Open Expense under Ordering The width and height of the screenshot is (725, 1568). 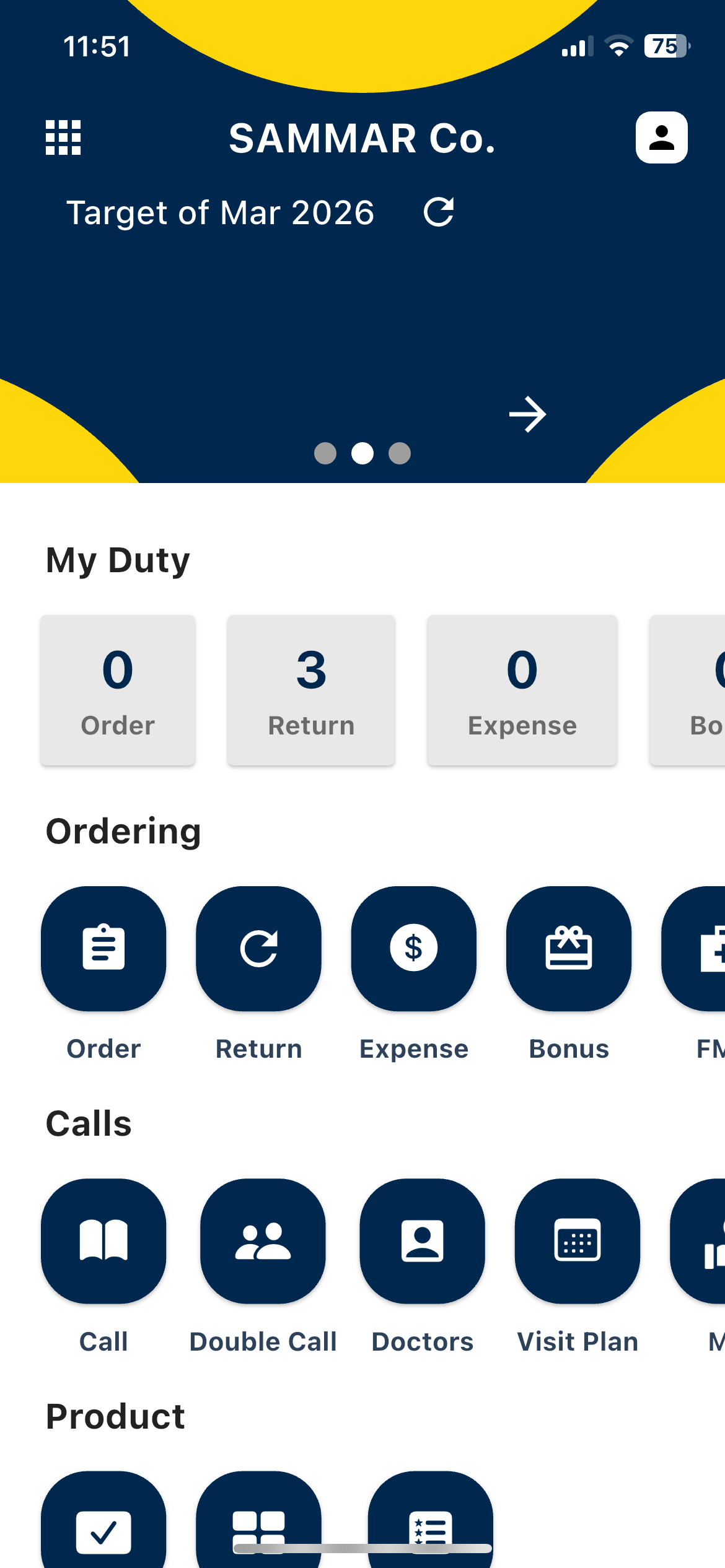click(x=413, y=948)
